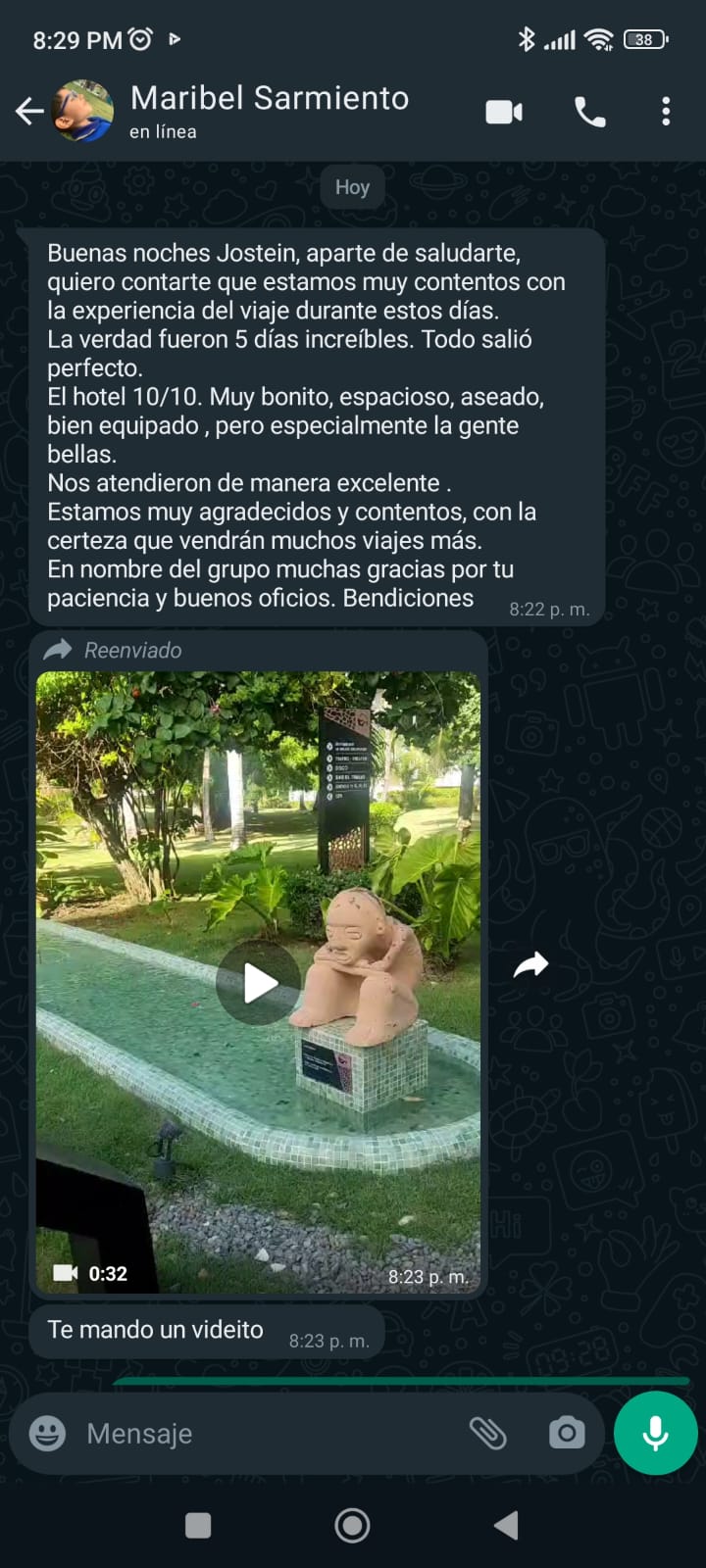Open Maribel Sarmiento's contact info

tap(269, 110)
